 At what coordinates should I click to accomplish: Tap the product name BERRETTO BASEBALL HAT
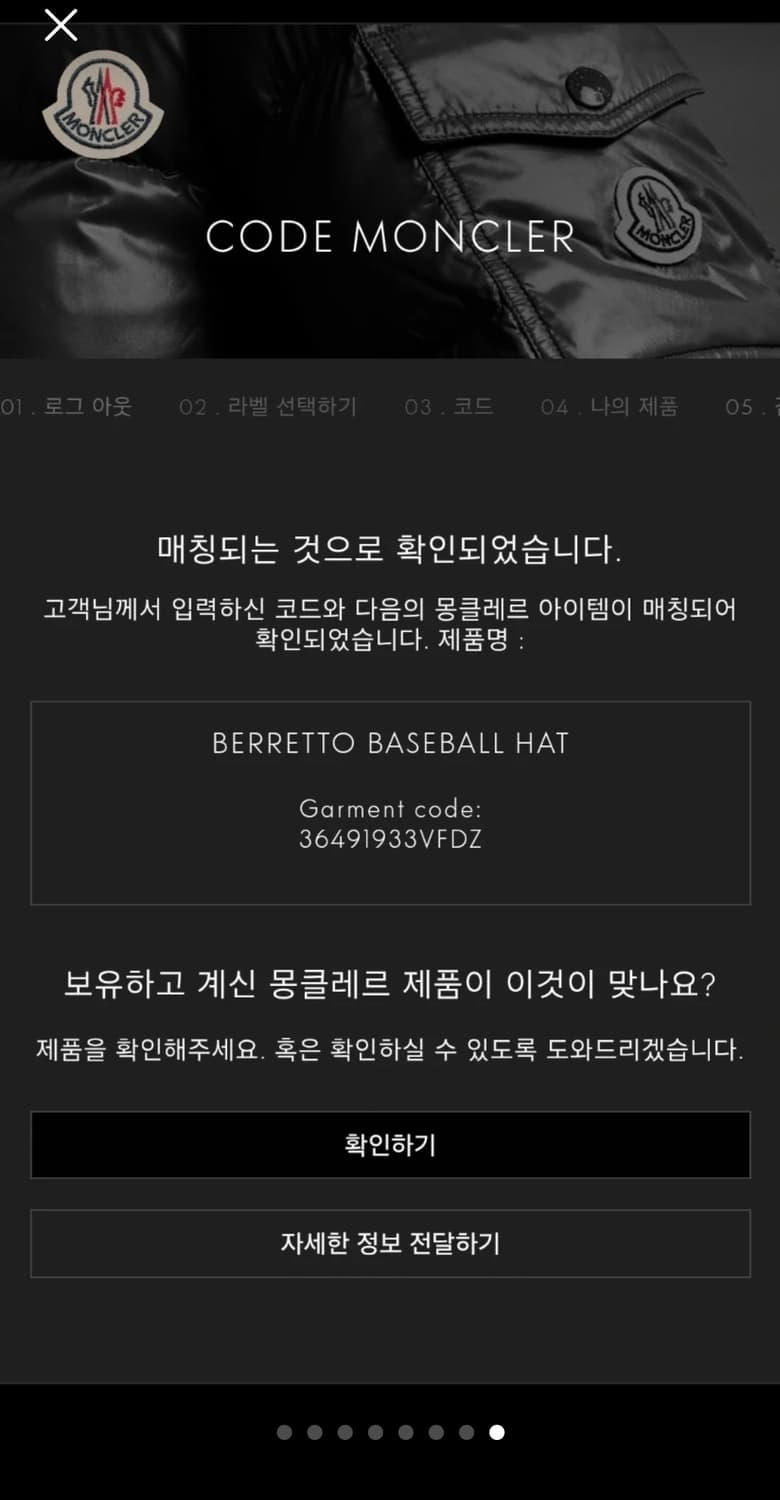click(x=390, y=743)
